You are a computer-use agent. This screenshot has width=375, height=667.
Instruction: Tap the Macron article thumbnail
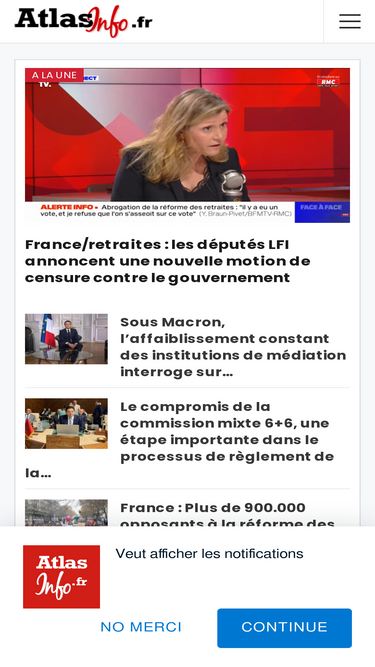(66, 339)
